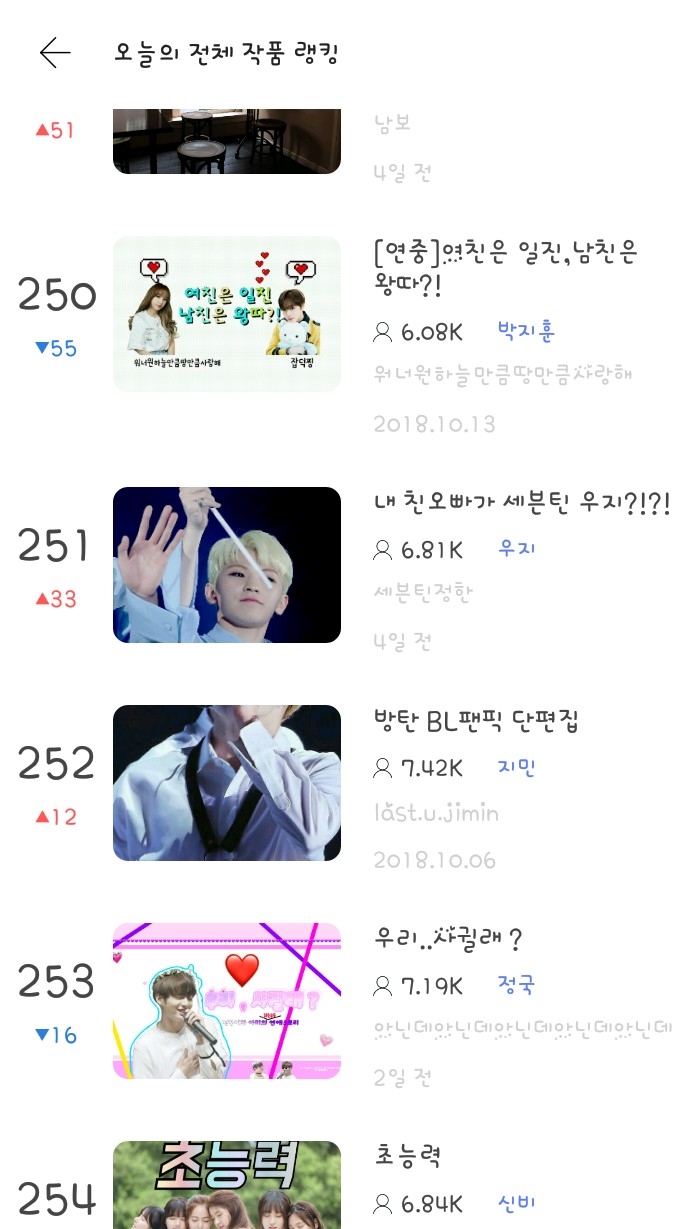Tap the 정국 tag link

pyautogui.click(x=517, y=985)
